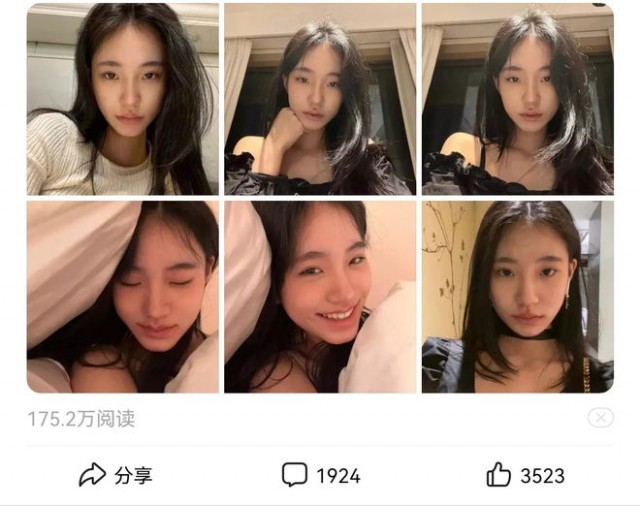Image resolution: width=640 pixels, height=506 pixels.
Task: Open the photo with chin resting on hand
Action: [x=319, y=98]
